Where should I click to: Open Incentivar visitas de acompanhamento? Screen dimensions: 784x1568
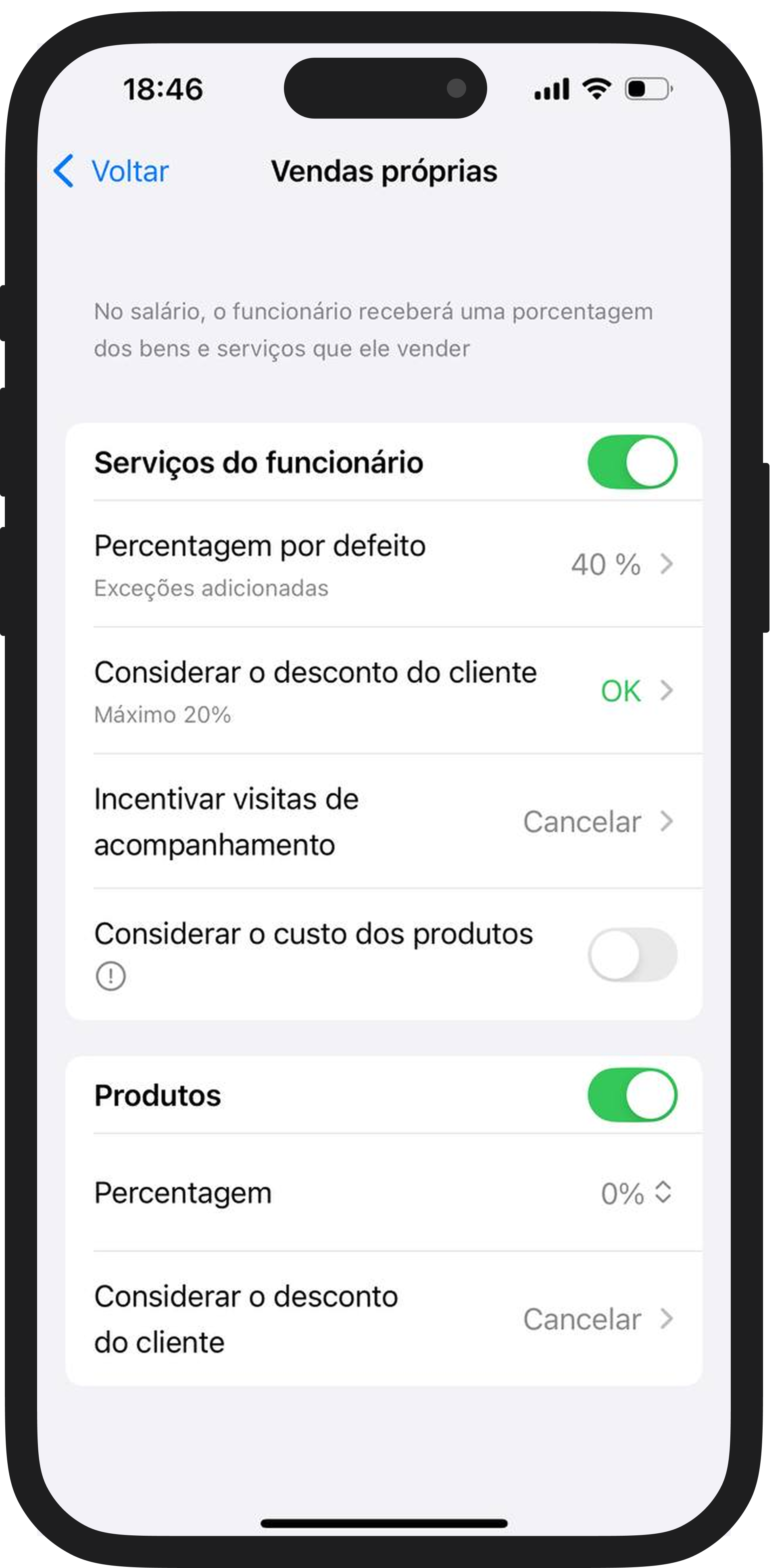(384, 821)
